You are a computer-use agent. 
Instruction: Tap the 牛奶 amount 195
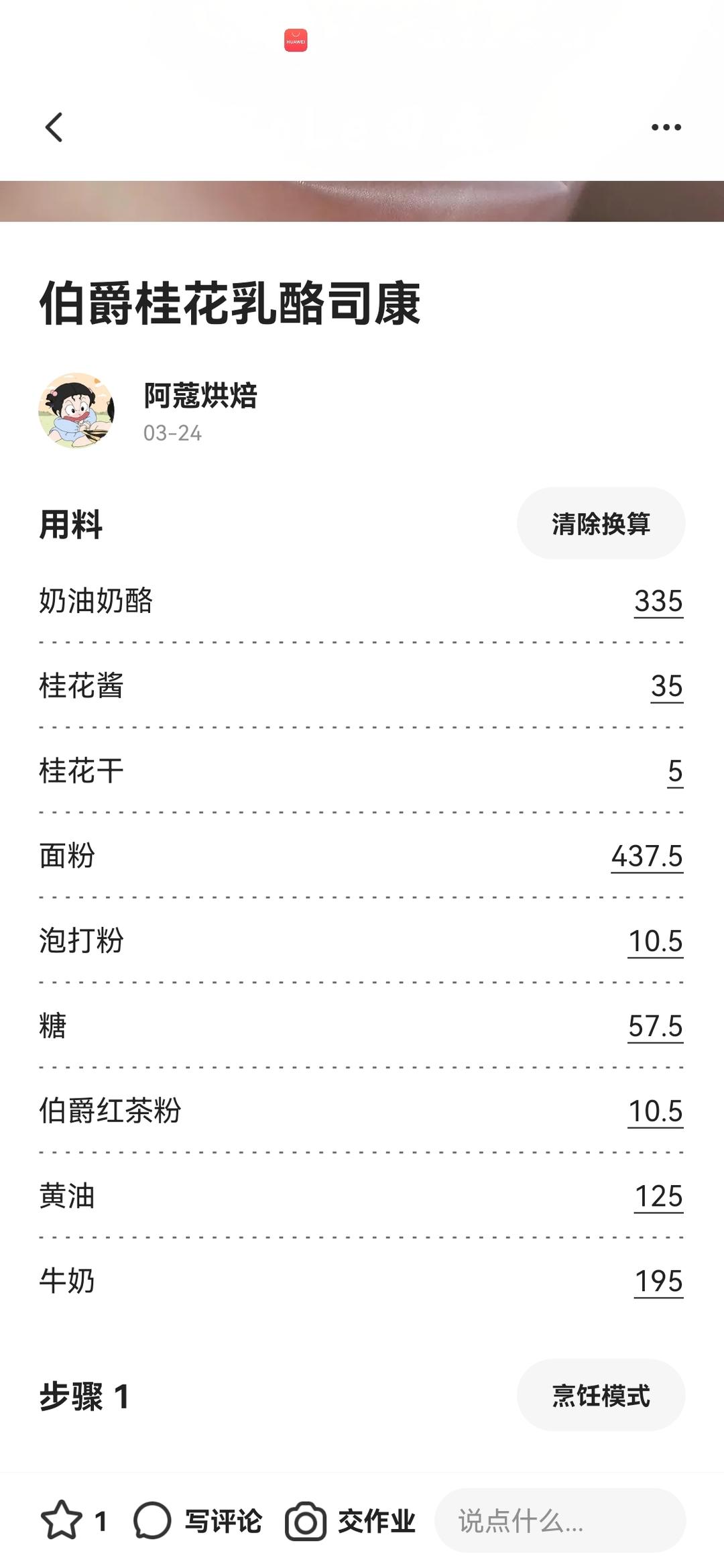point(658,1282)
